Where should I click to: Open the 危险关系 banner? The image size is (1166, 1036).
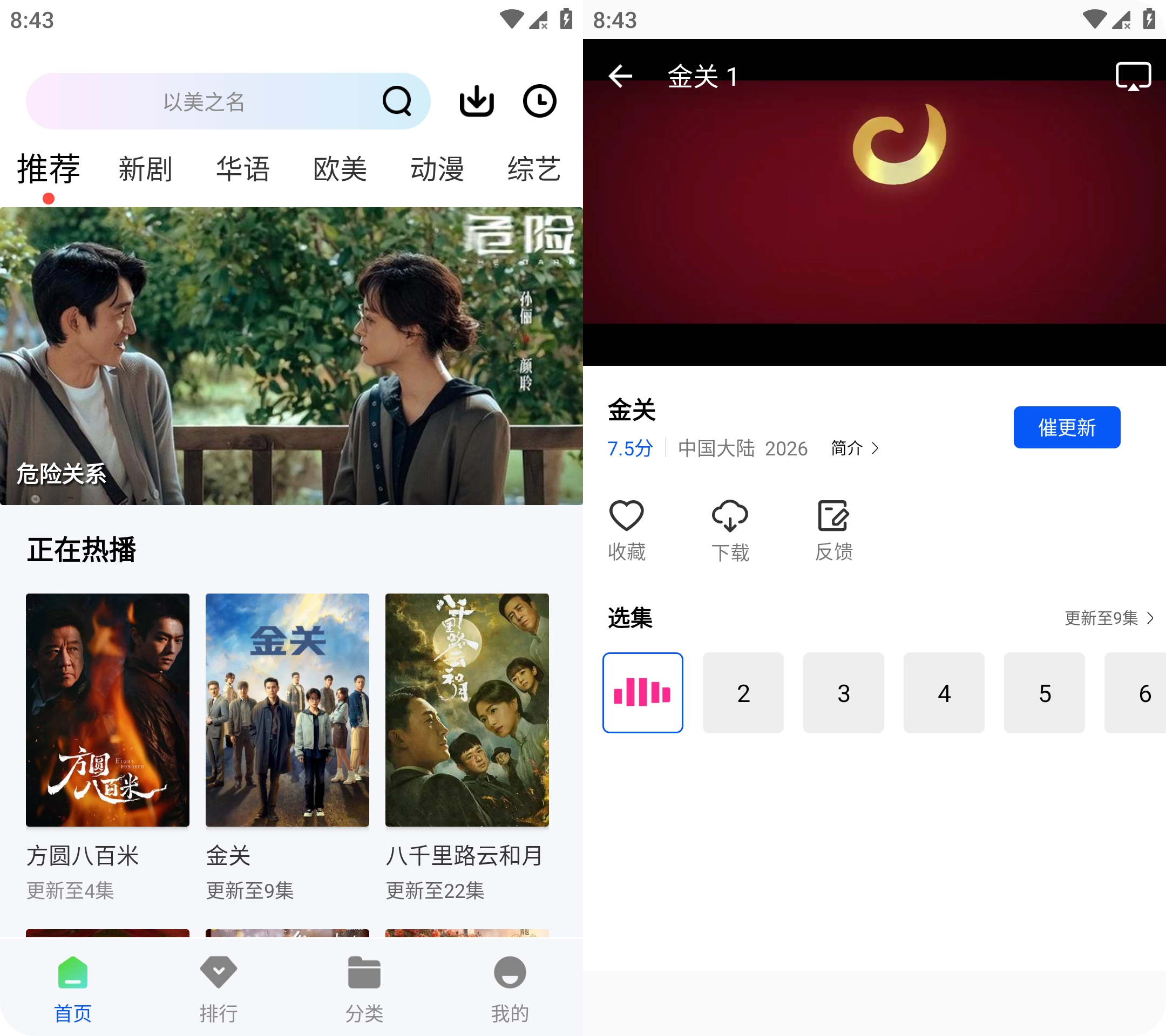[291, 356]
